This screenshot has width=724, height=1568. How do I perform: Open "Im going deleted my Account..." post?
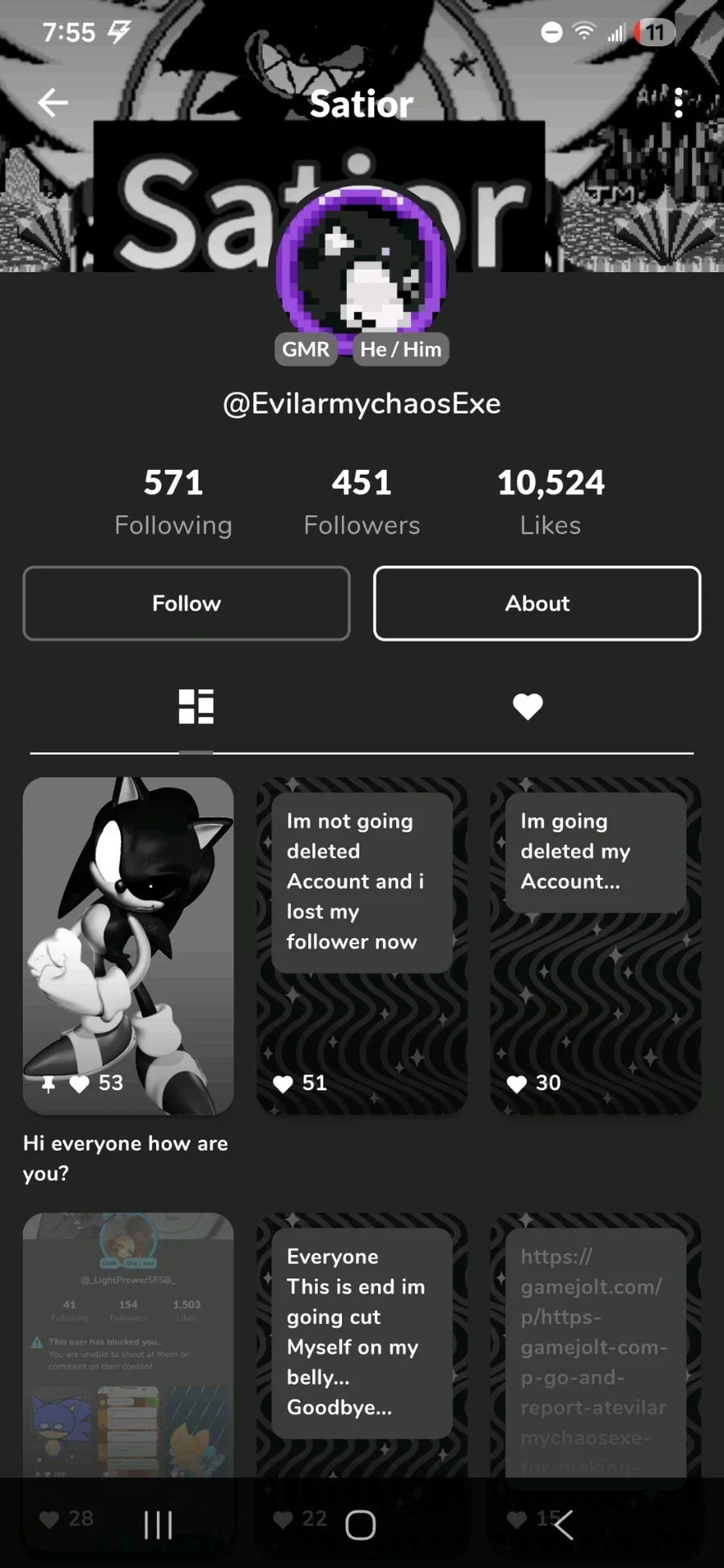coord(595,945)
